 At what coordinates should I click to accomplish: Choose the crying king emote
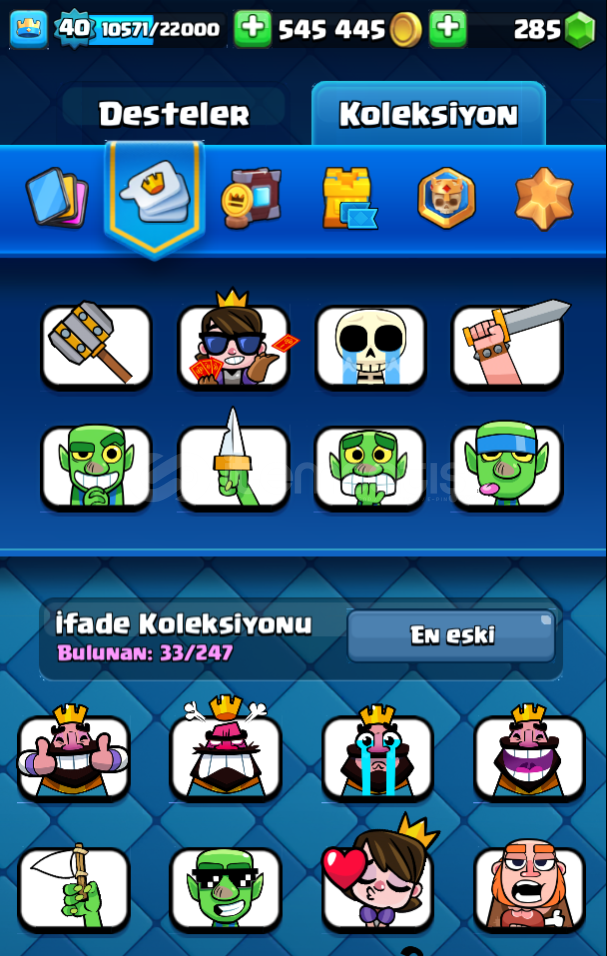pyautogui.click(x=377, y=756)
